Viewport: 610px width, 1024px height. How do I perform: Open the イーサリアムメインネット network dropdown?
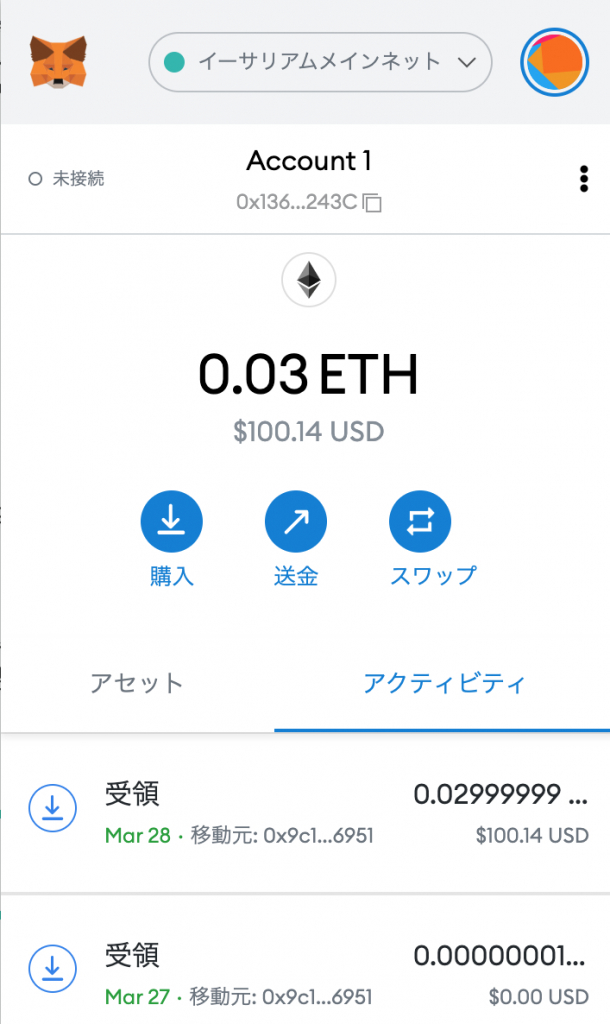pyautogui.click(x=320, y=62)
